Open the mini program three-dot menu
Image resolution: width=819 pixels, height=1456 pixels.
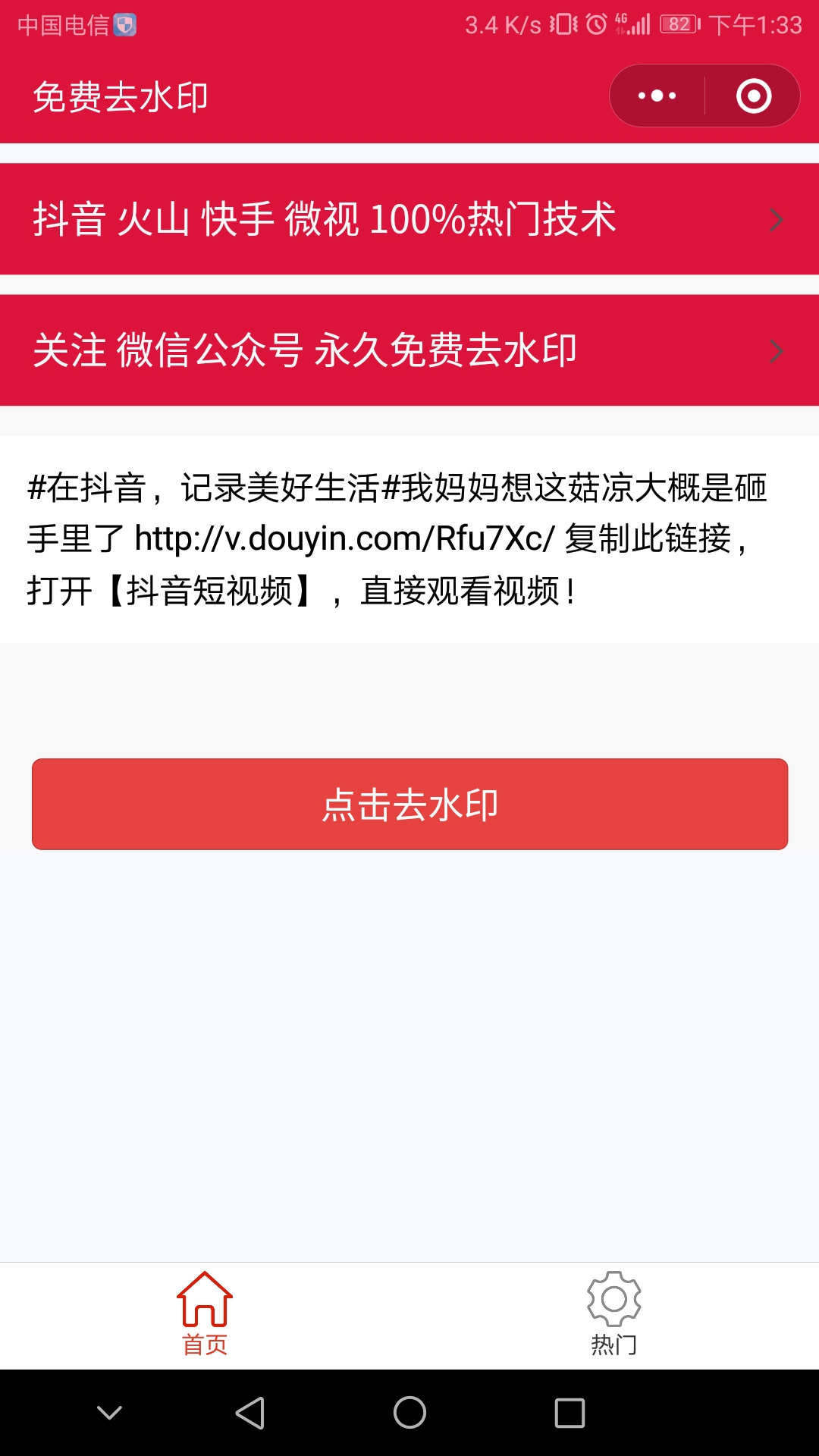[x=657, y=96]
